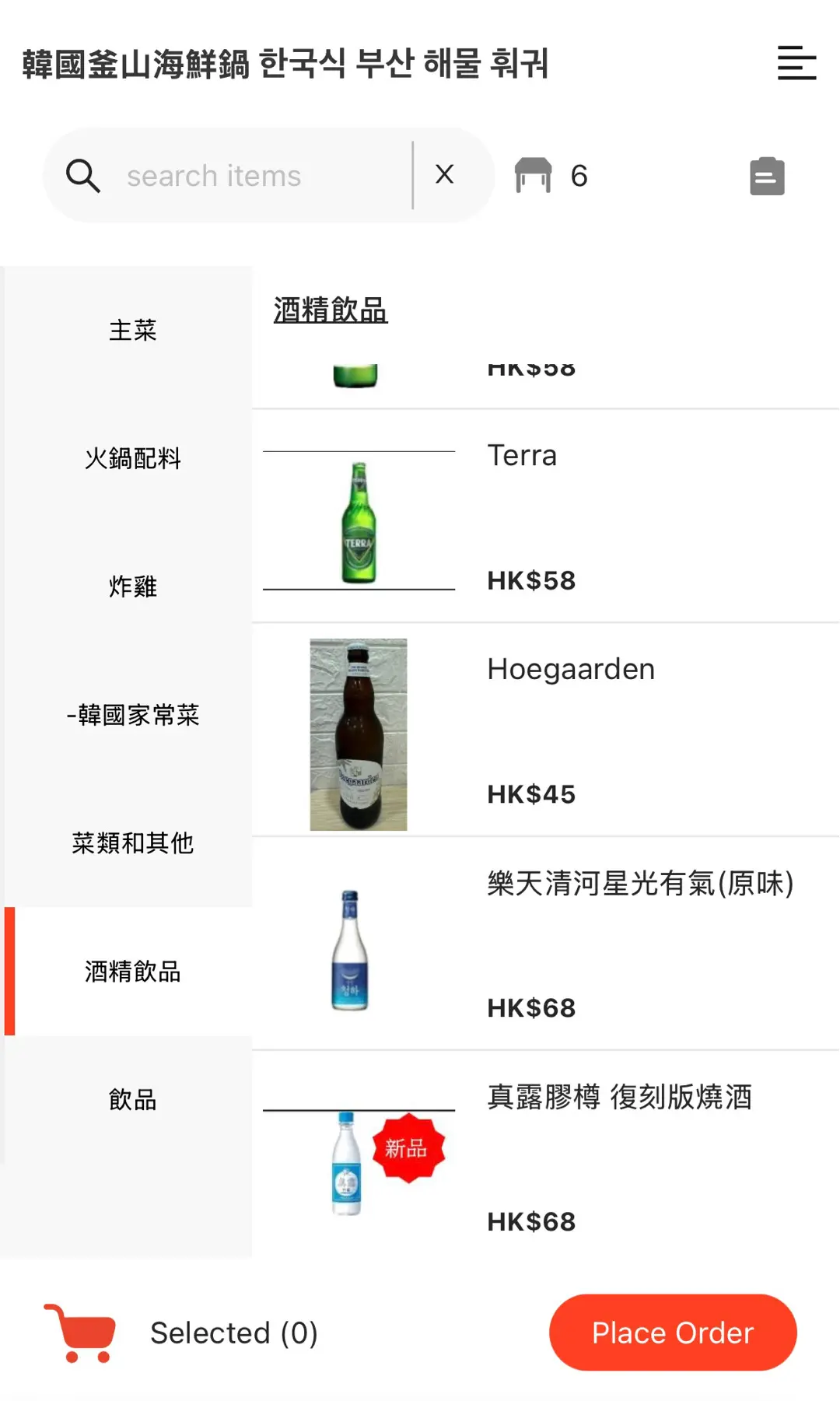Image resolution: width=840 pixels, height=1401 pixels.
Task: Switch to the 火鍋配料 category
Action: (132, 458)
